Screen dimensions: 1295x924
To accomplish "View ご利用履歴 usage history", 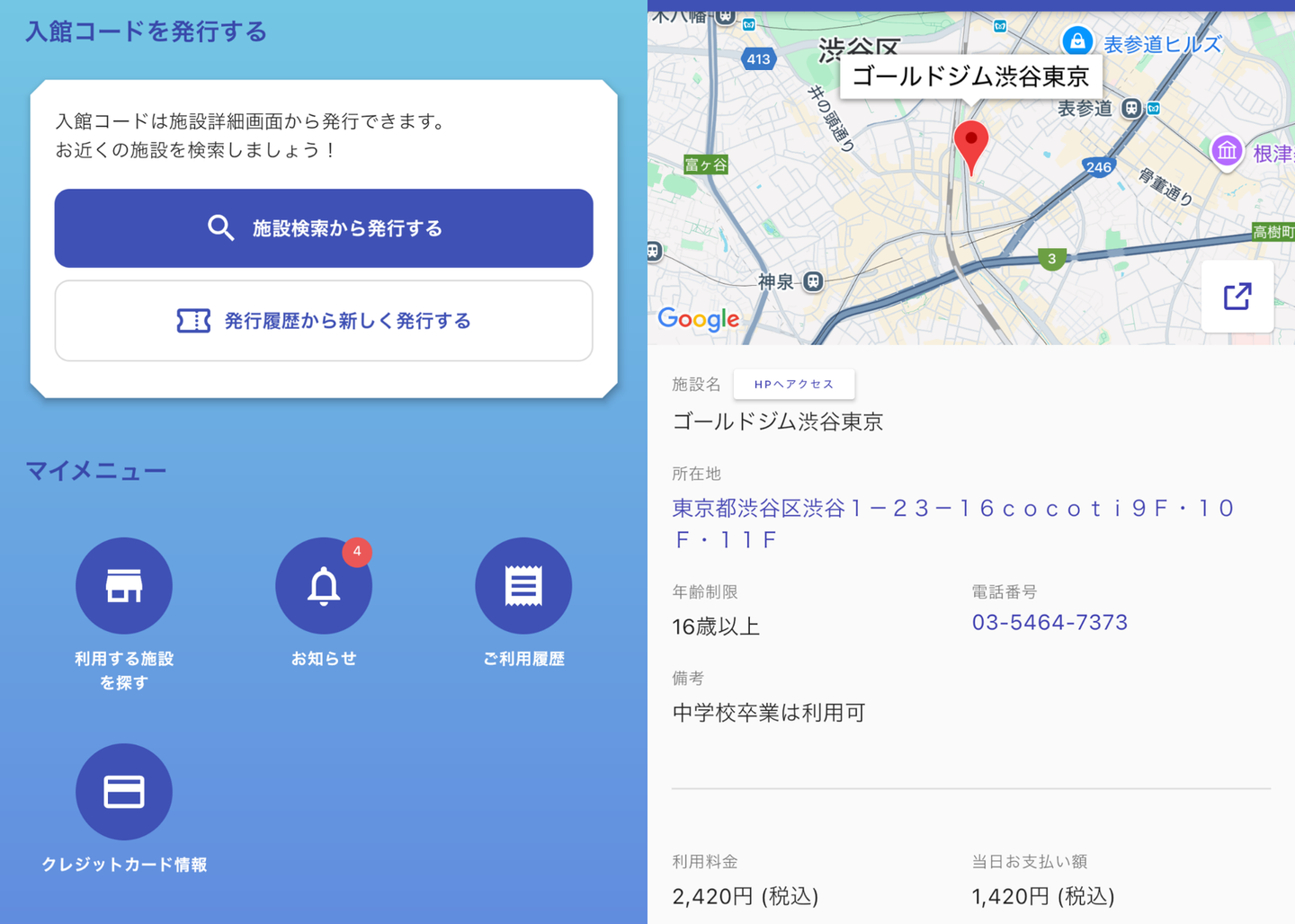I will pos(523,586).
